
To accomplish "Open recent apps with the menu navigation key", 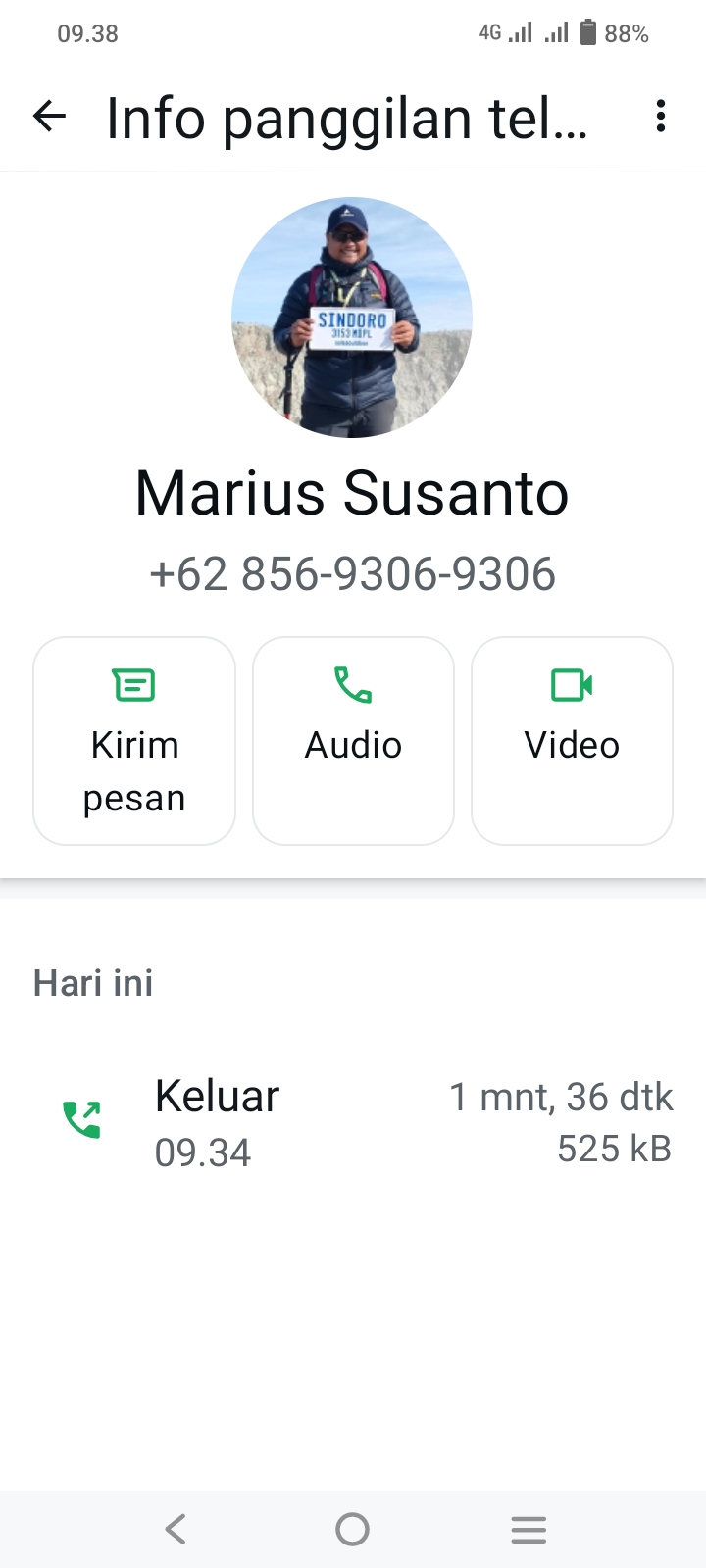I will (x=529, y=1528).
